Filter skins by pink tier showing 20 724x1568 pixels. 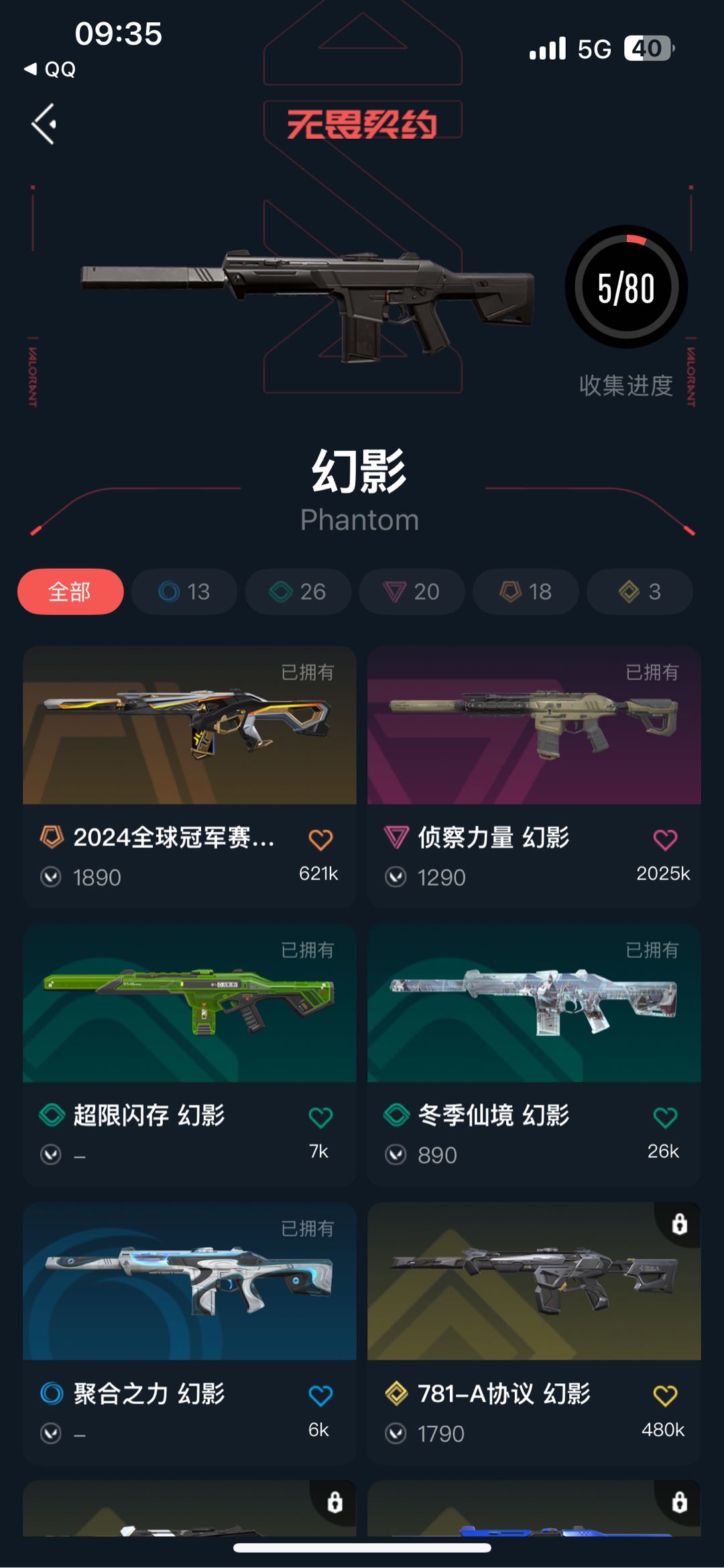click(x=412, y=592)
